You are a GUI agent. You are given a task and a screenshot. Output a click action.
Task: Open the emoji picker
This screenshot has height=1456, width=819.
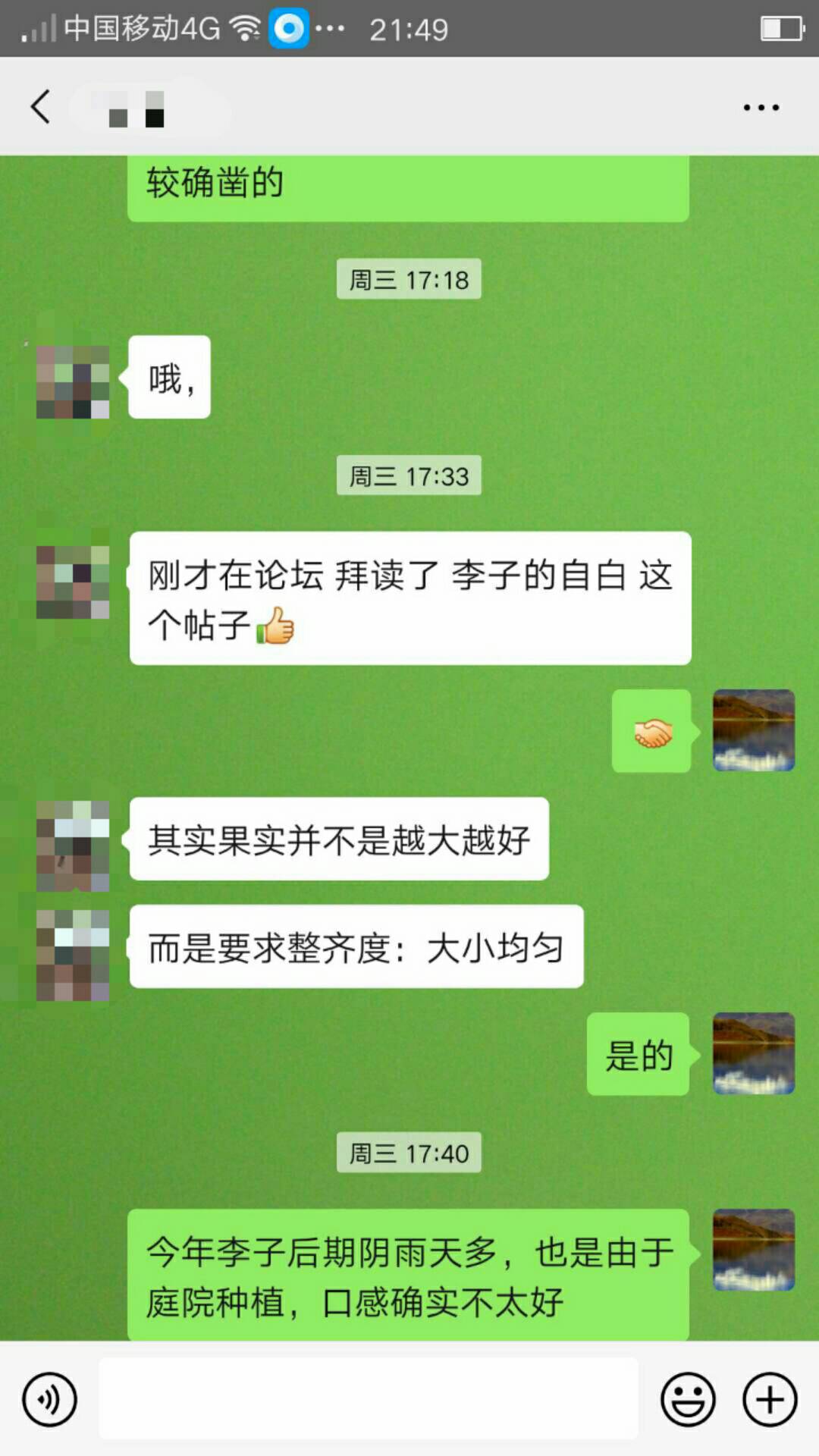688,1399
